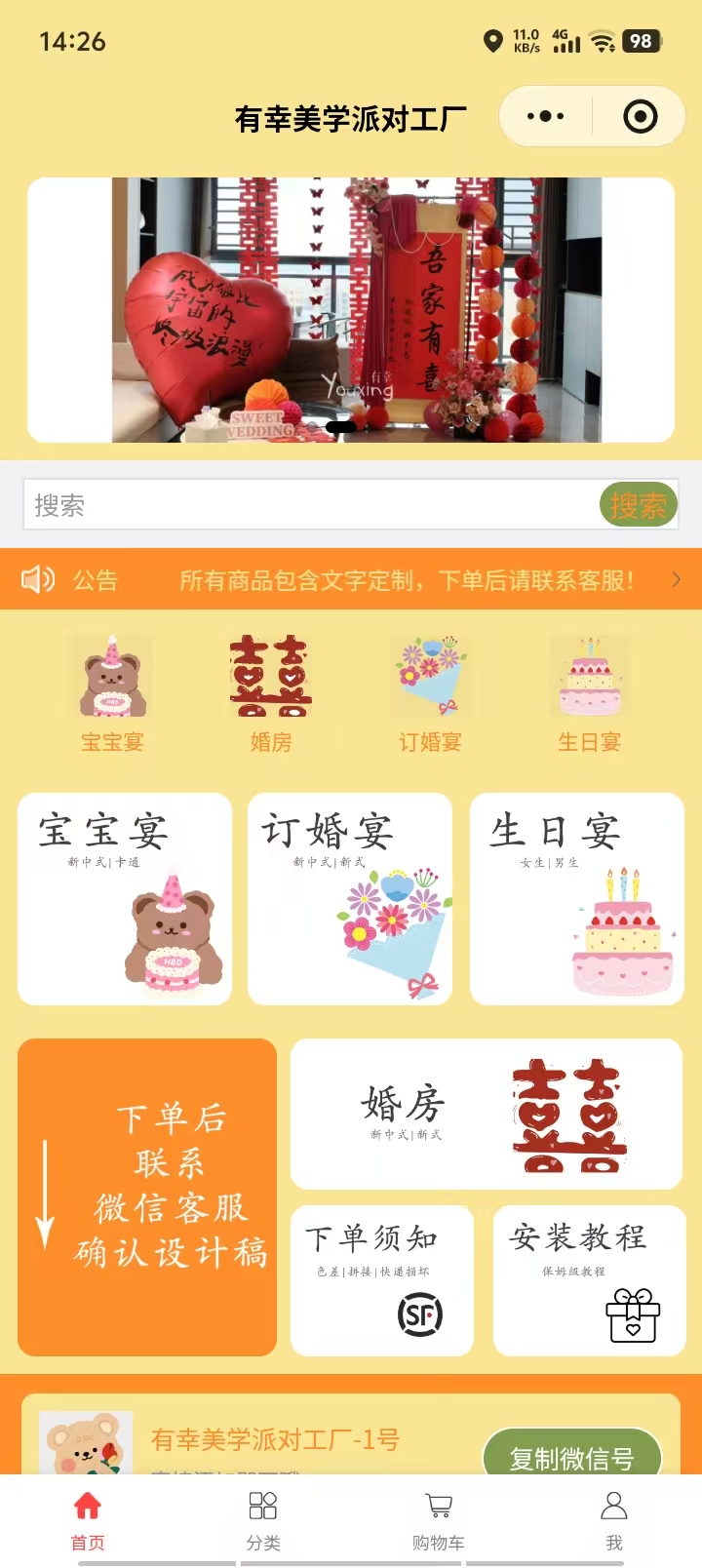The image size is (702, 1568).
Task: Switch to the 分类 tab
Action: point(263,1519)
